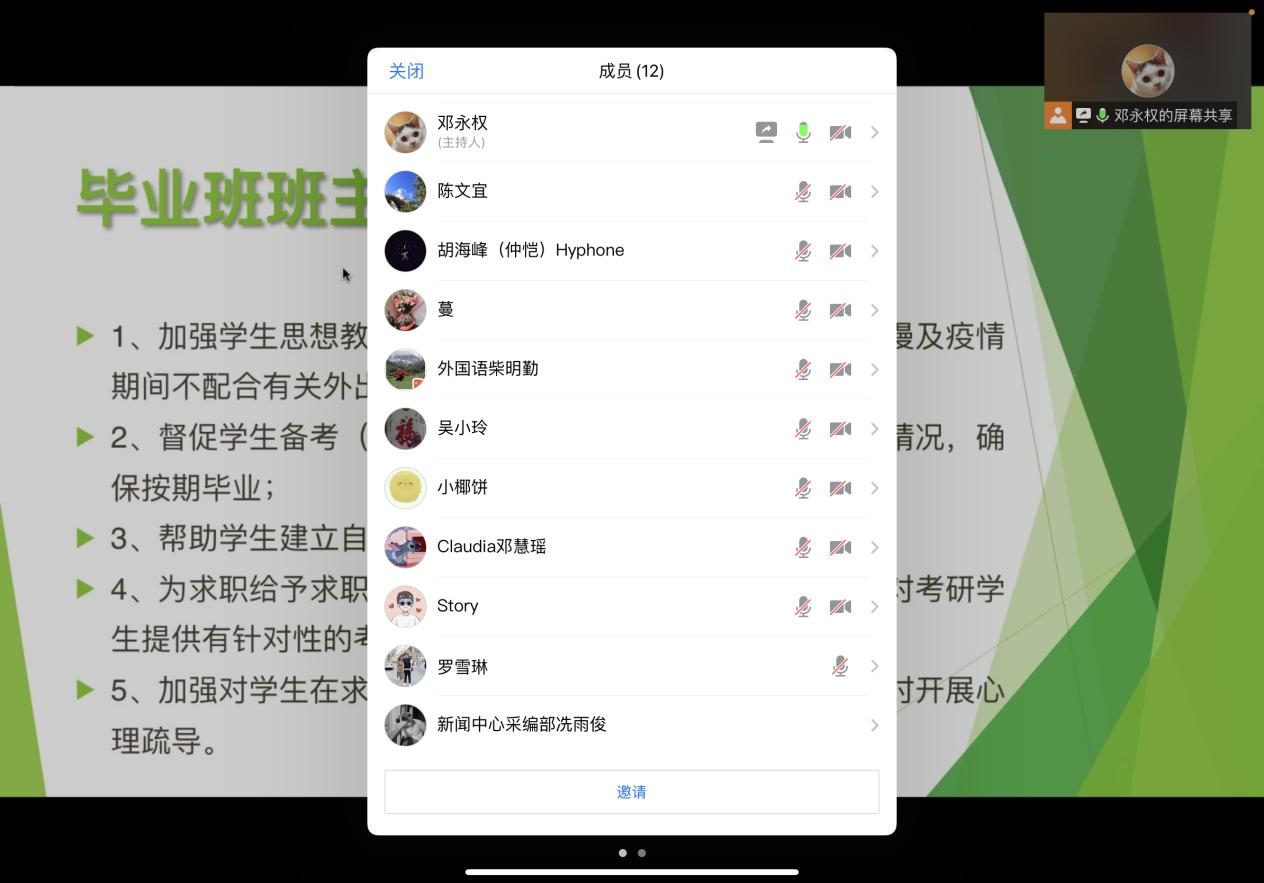Image resolution: width=1264 pixels, height=883 pixels.
Task: Open 新闻中心采编部冼雨俊's member row
Action: coord(600,725)
